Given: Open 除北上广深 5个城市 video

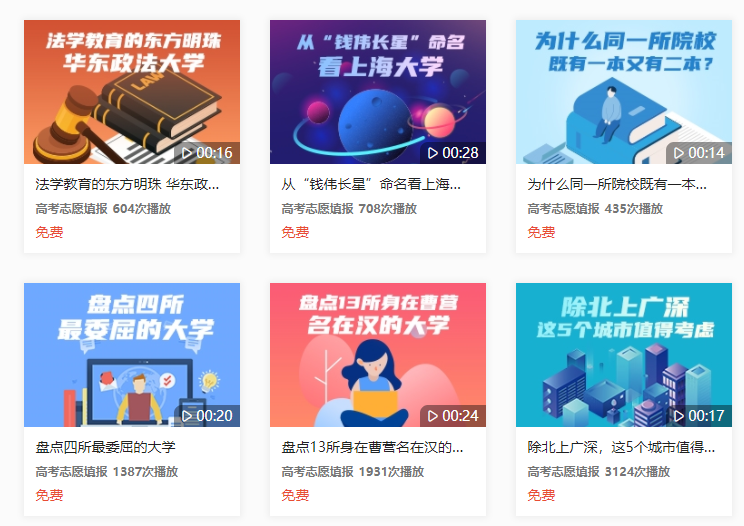Looking at the screenshot, I should [x=623, y=355].
